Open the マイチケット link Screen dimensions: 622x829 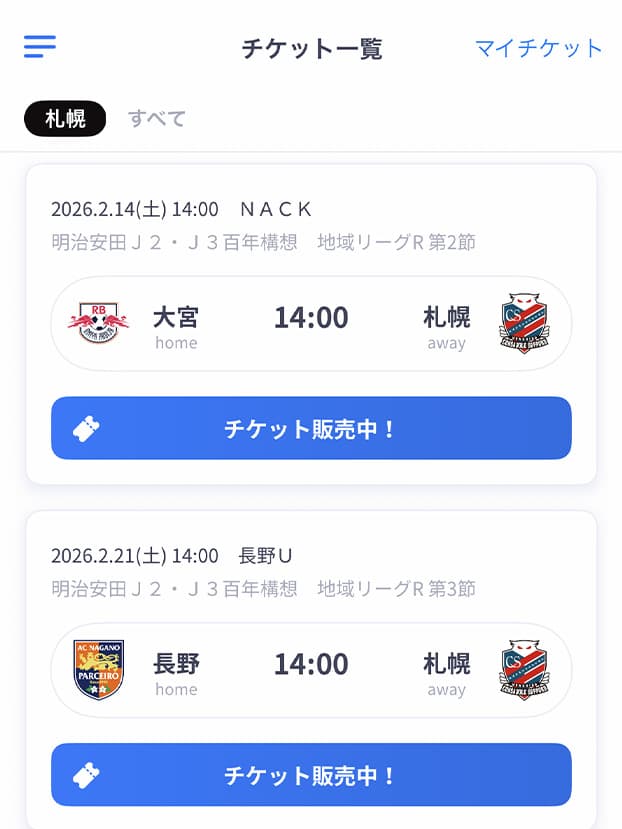click(x=538, y=48)
